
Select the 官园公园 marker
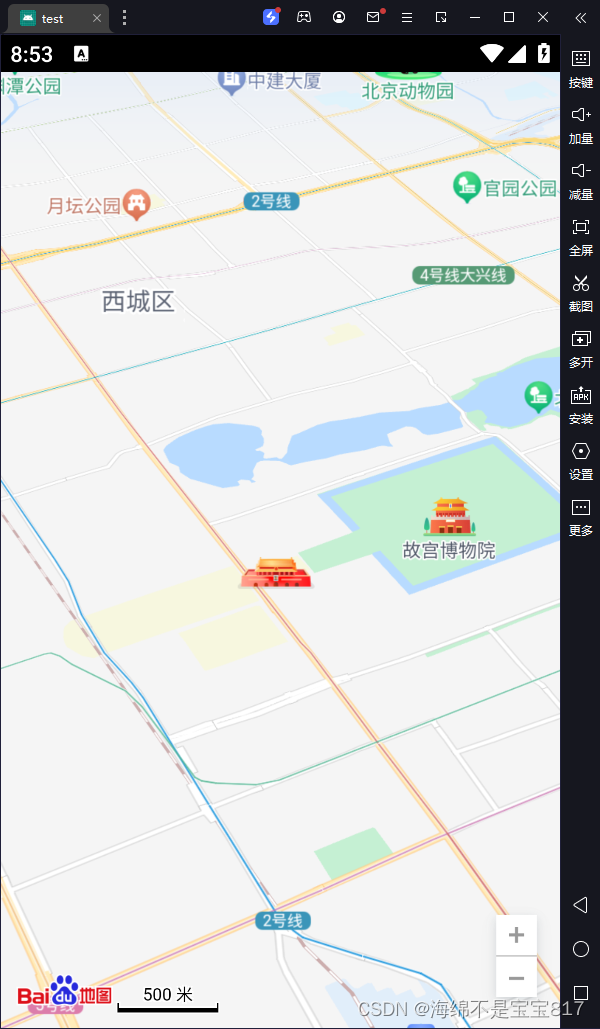click(467, 187)
